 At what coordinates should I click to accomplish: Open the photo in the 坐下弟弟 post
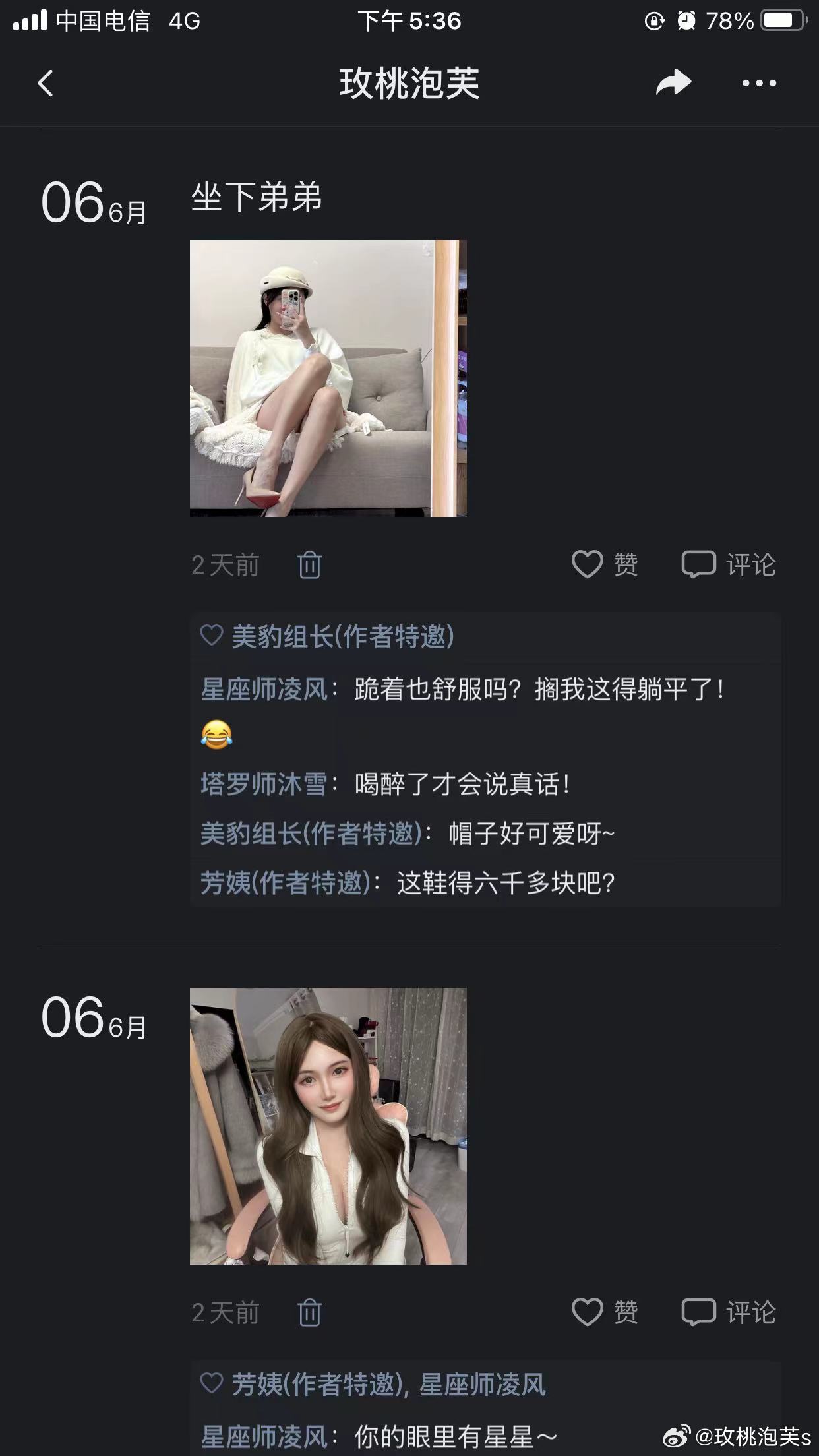(328, 378)
